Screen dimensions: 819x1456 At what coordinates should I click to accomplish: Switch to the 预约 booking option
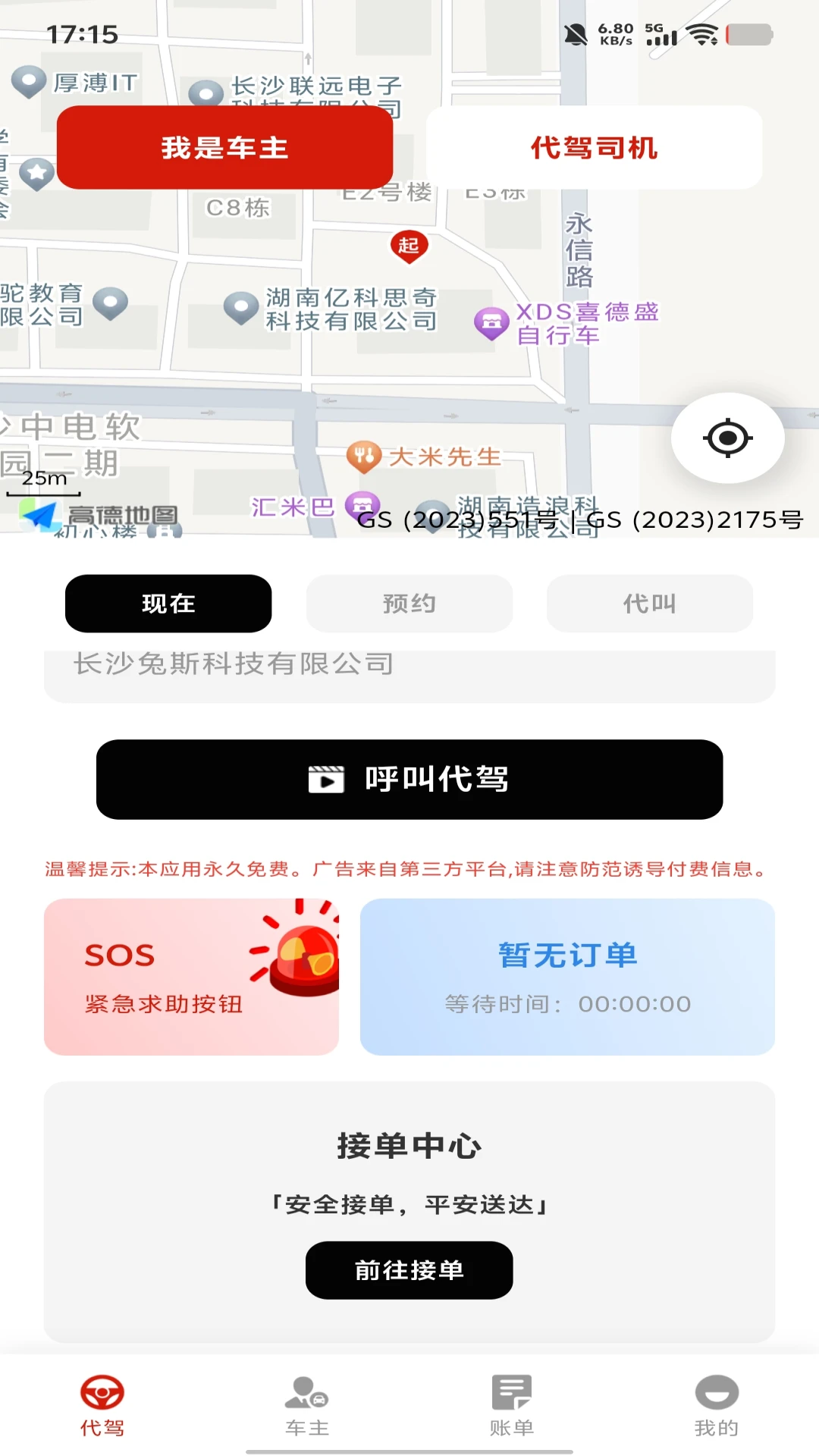(409, 604)
